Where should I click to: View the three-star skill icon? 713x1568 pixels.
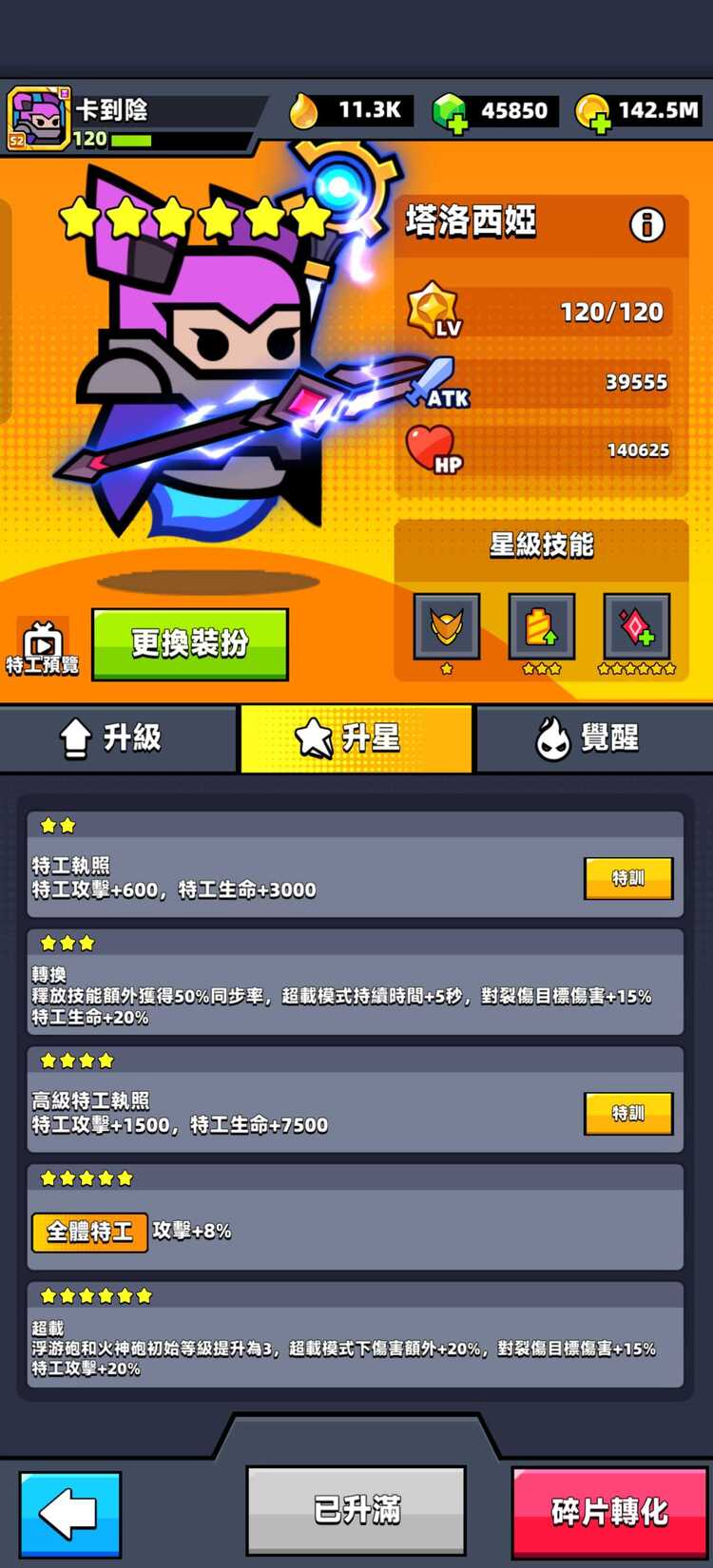[x=542, y=626]
